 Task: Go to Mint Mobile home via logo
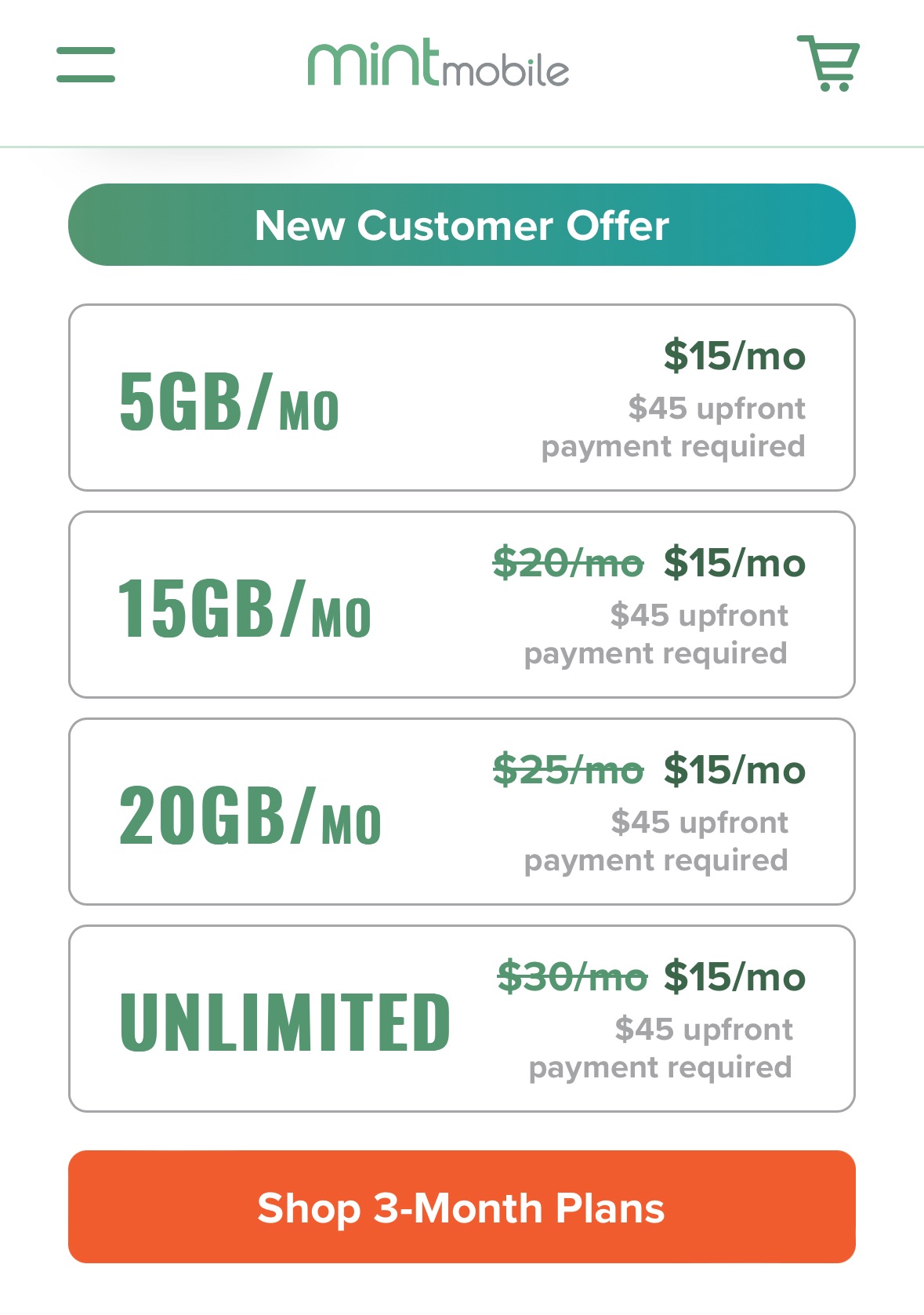(438, 63)
